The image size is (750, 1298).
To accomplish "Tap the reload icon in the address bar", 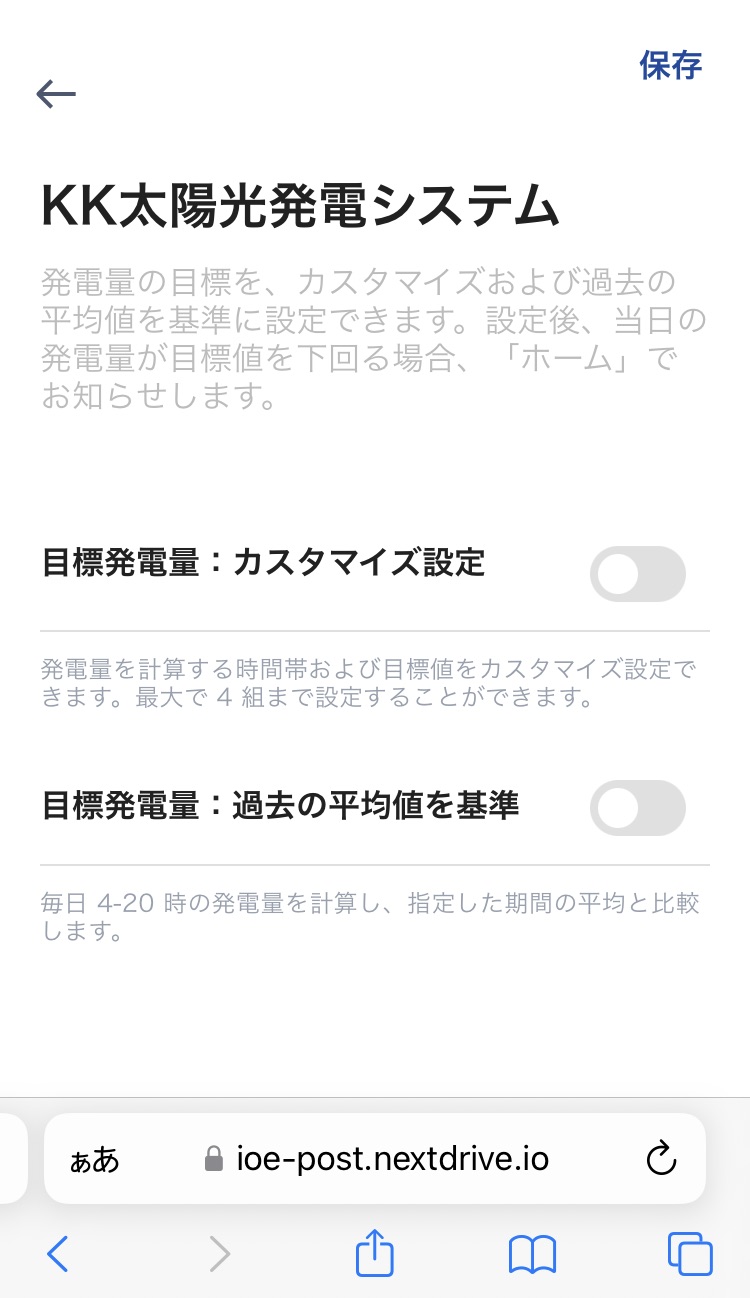I will 660,1158.
